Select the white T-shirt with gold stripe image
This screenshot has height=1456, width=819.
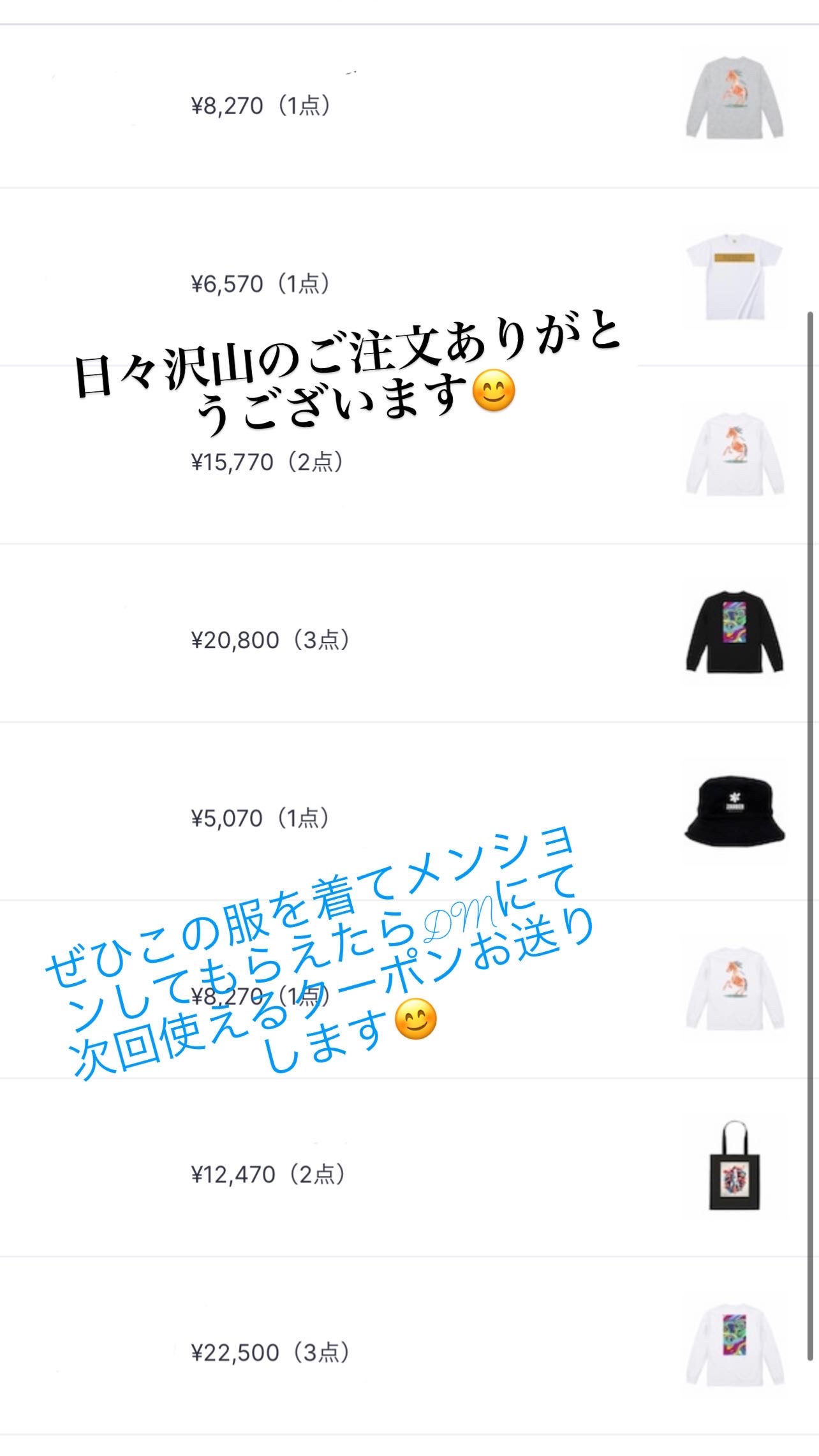point(734,279)
